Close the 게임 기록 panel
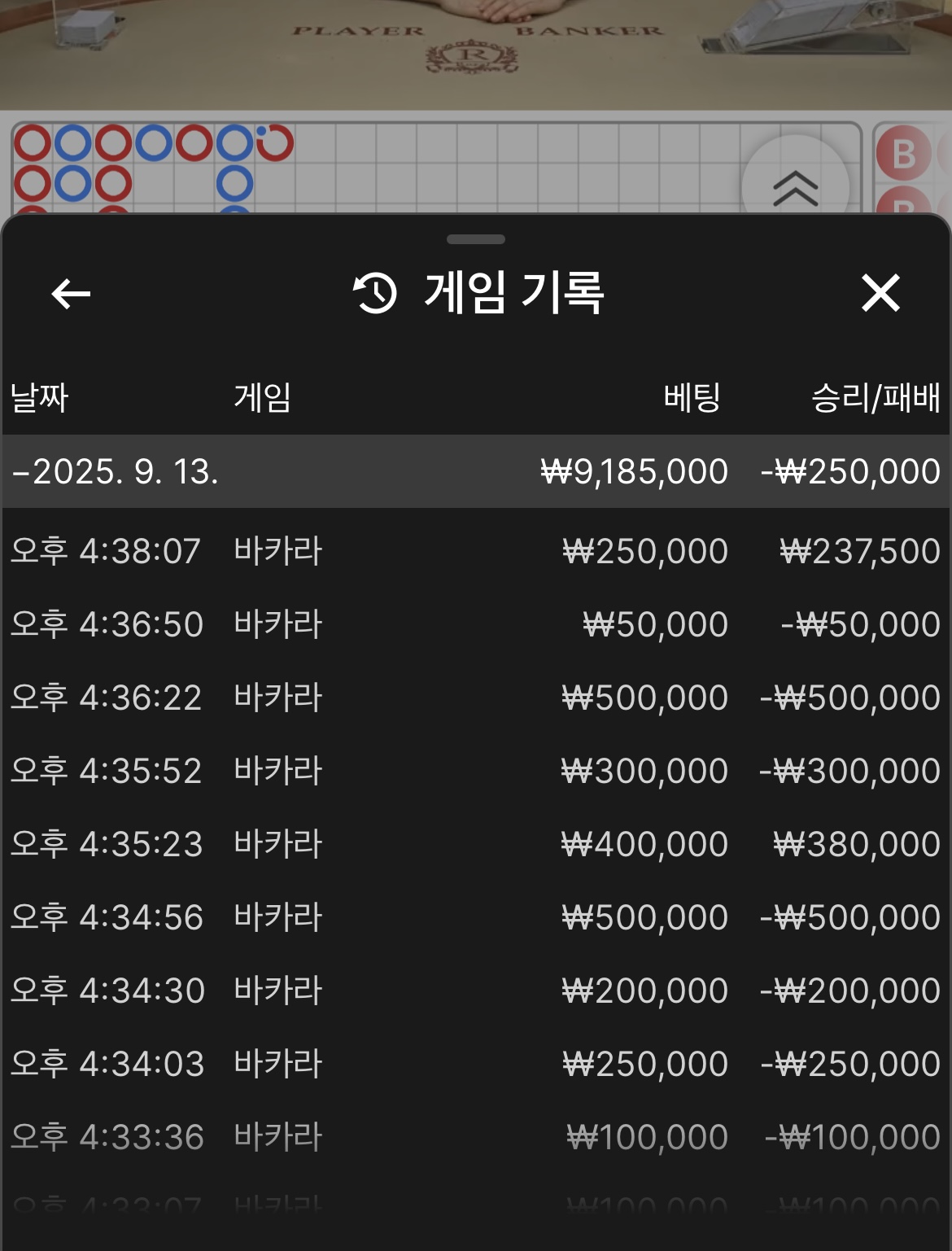 [880, 293]
